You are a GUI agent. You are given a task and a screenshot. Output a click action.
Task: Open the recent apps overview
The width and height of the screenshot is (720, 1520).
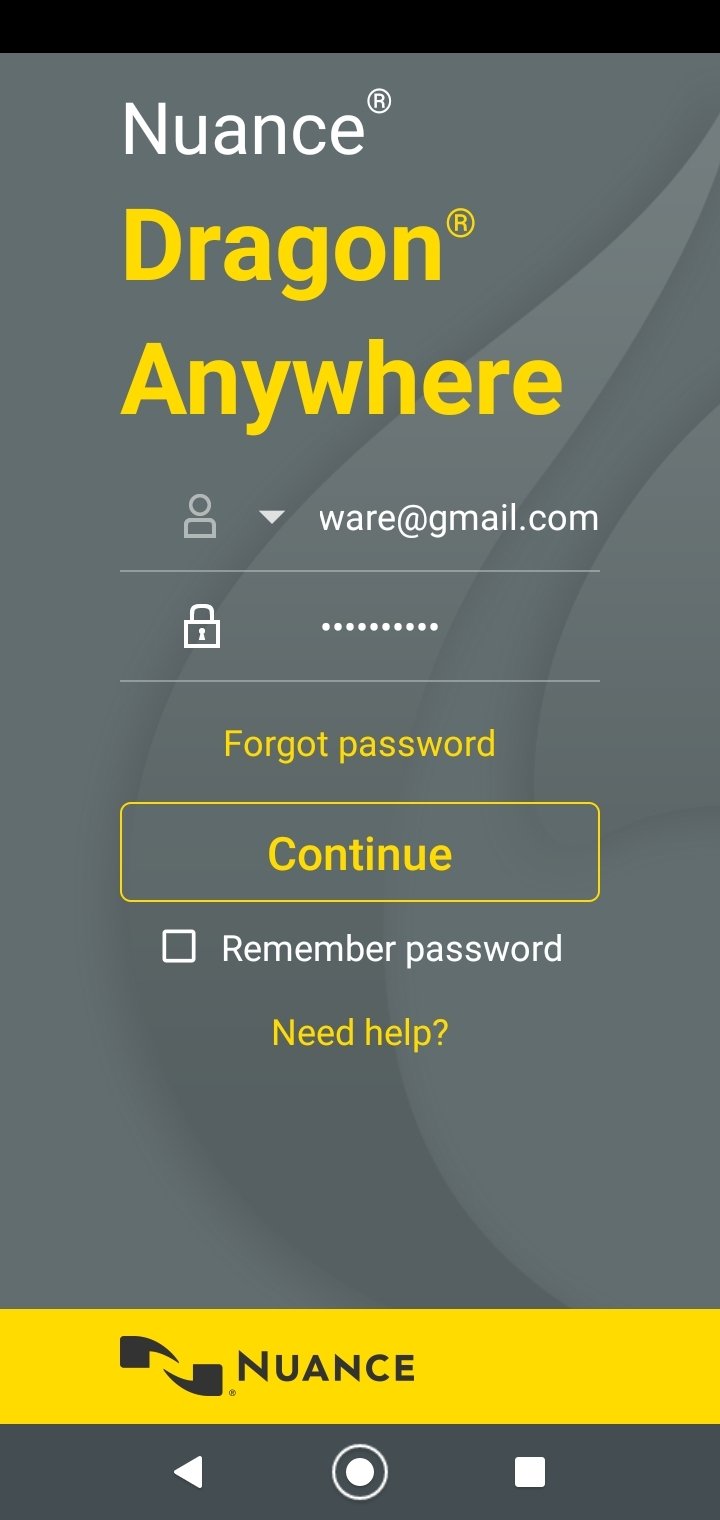tap(530, 1472)
